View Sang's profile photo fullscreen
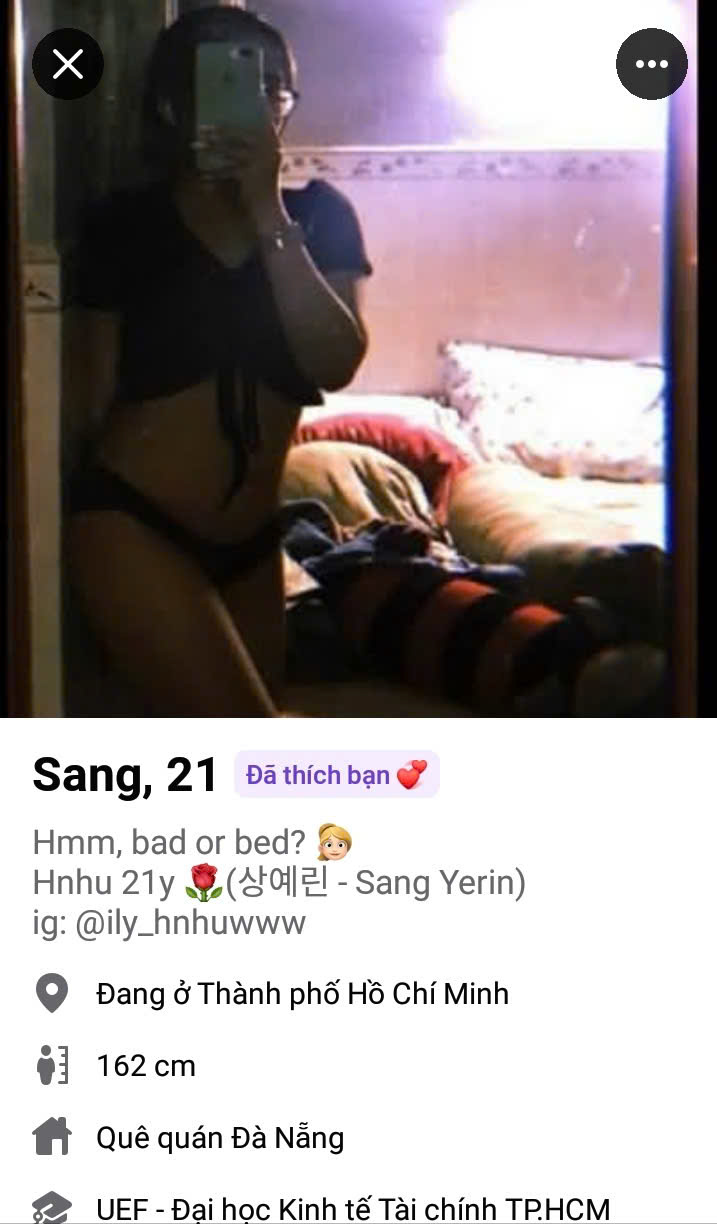 coord(358,400)
